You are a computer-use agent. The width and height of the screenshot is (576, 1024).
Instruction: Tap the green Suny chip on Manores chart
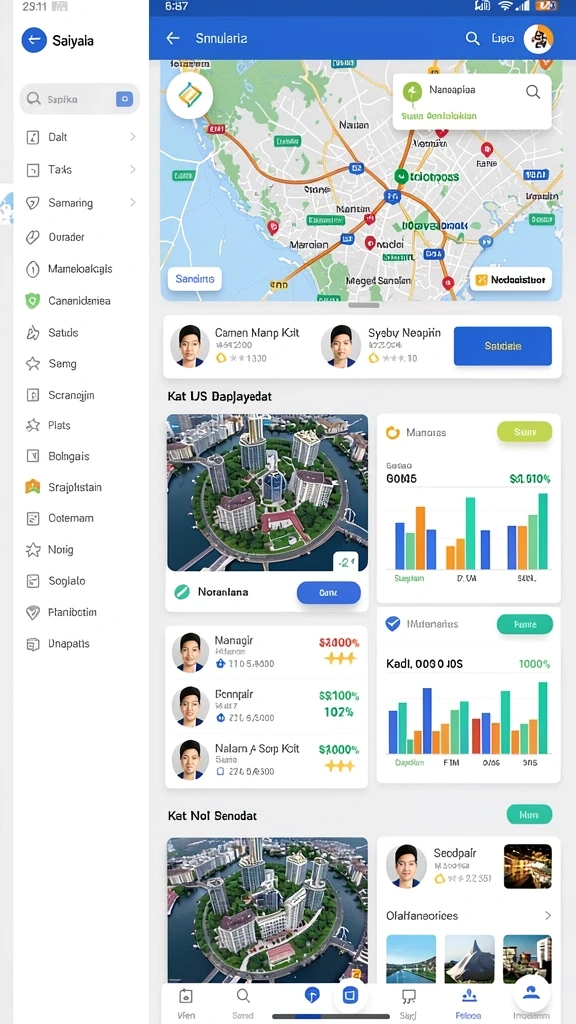click(x=524, y=432)
